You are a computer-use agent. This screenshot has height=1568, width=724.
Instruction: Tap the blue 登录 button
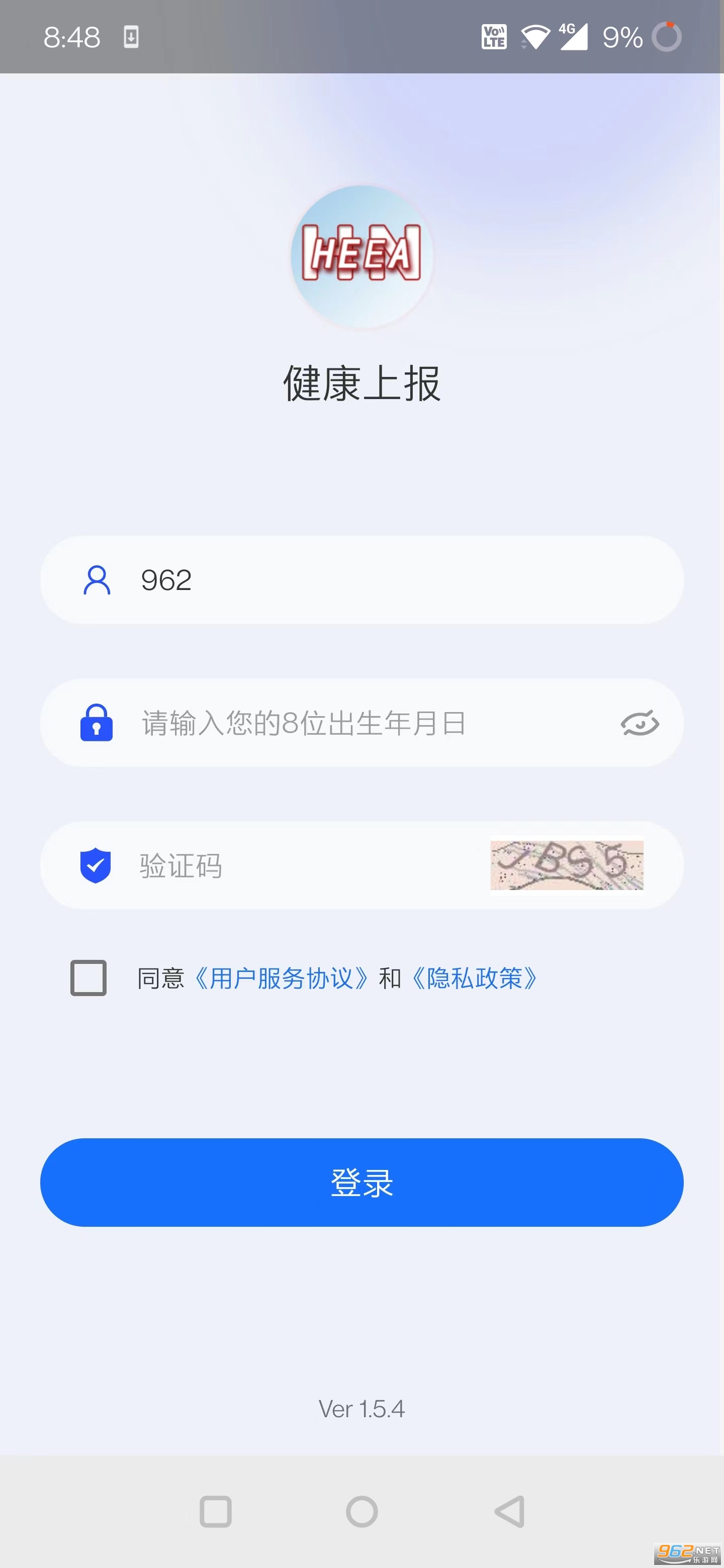click(x=361, y=1183)
